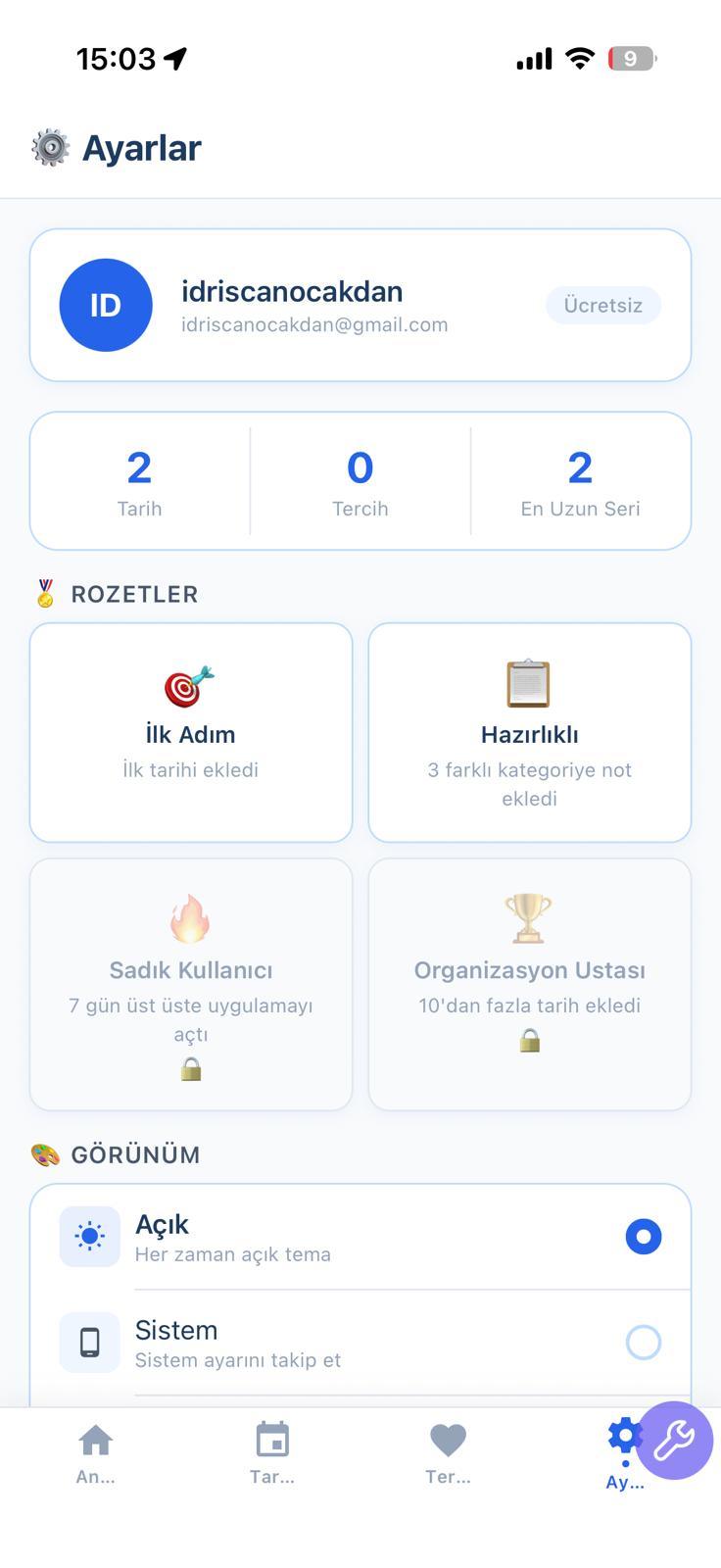Open the Ayarlar gear tab icon
The height and width of the screenshot is (1568, 721).
(624, 1435)
